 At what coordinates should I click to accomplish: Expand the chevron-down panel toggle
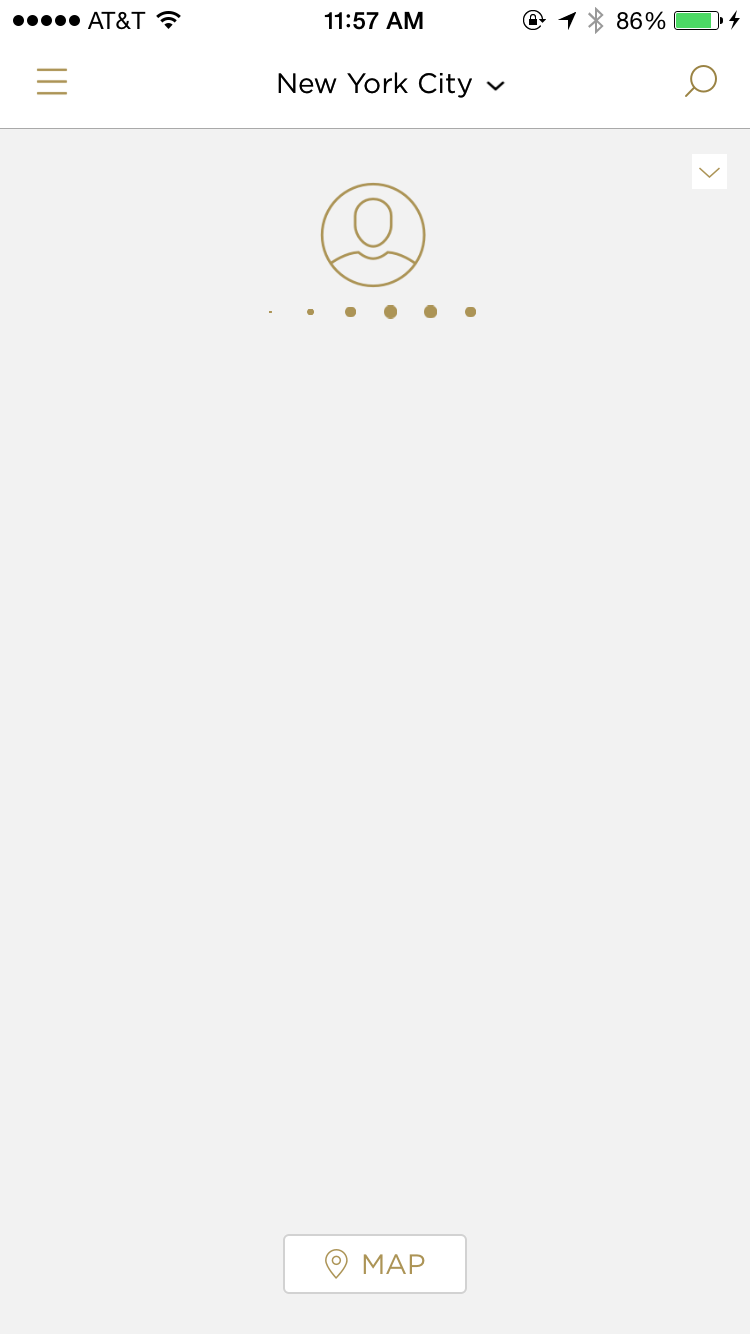709,172
